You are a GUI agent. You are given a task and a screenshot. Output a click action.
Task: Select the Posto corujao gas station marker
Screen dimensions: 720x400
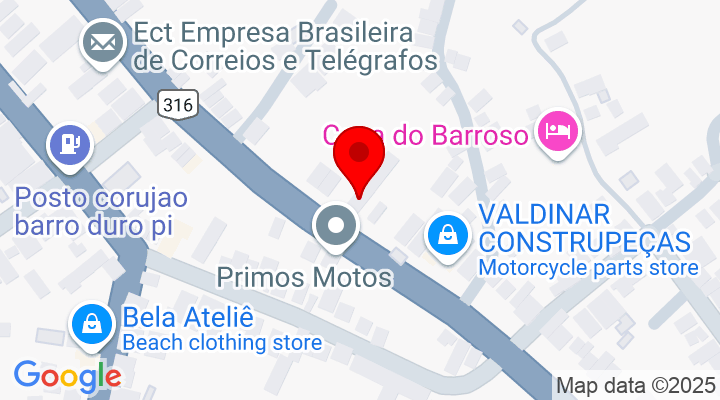(x=70, y=145)
